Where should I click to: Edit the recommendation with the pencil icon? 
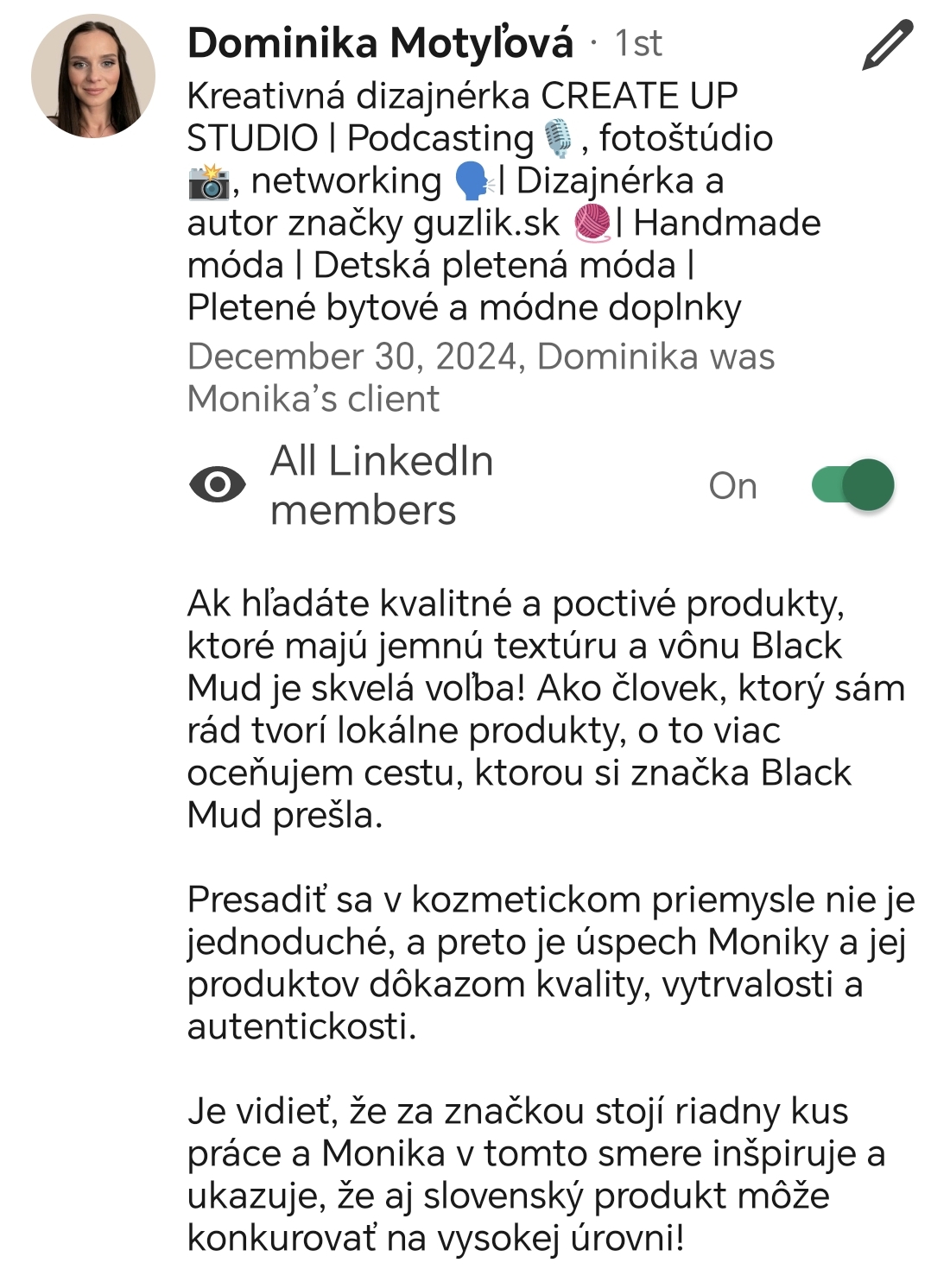[888, 47]
